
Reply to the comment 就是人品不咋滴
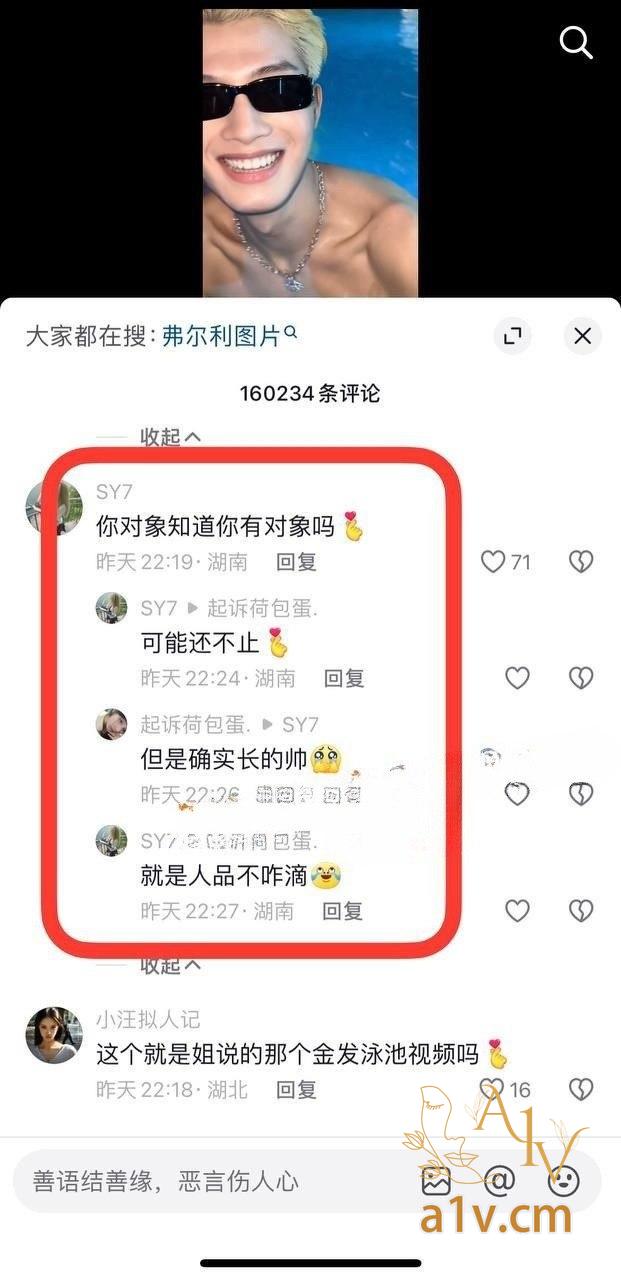tap(342, 911)
